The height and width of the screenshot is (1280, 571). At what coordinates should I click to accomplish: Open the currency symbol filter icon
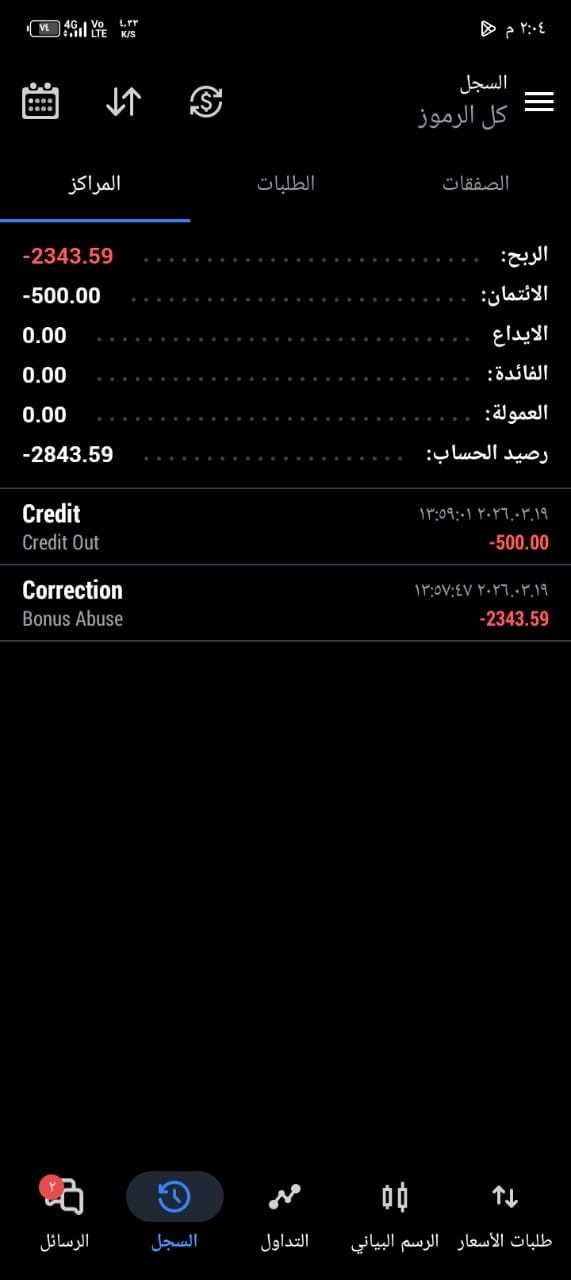point(206,102)
